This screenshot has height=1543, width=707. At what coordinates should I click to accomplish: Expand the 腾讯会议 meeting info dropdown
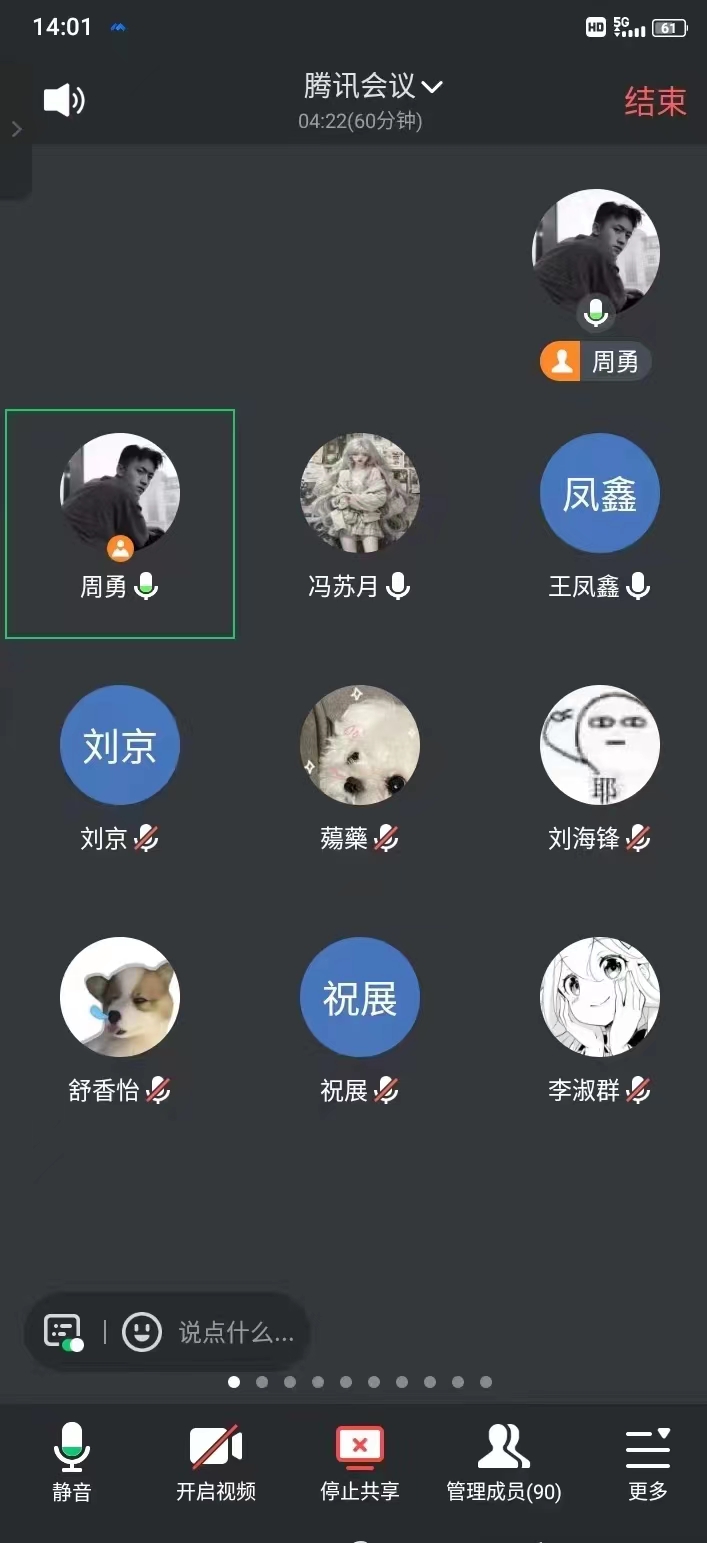point(373,87)
